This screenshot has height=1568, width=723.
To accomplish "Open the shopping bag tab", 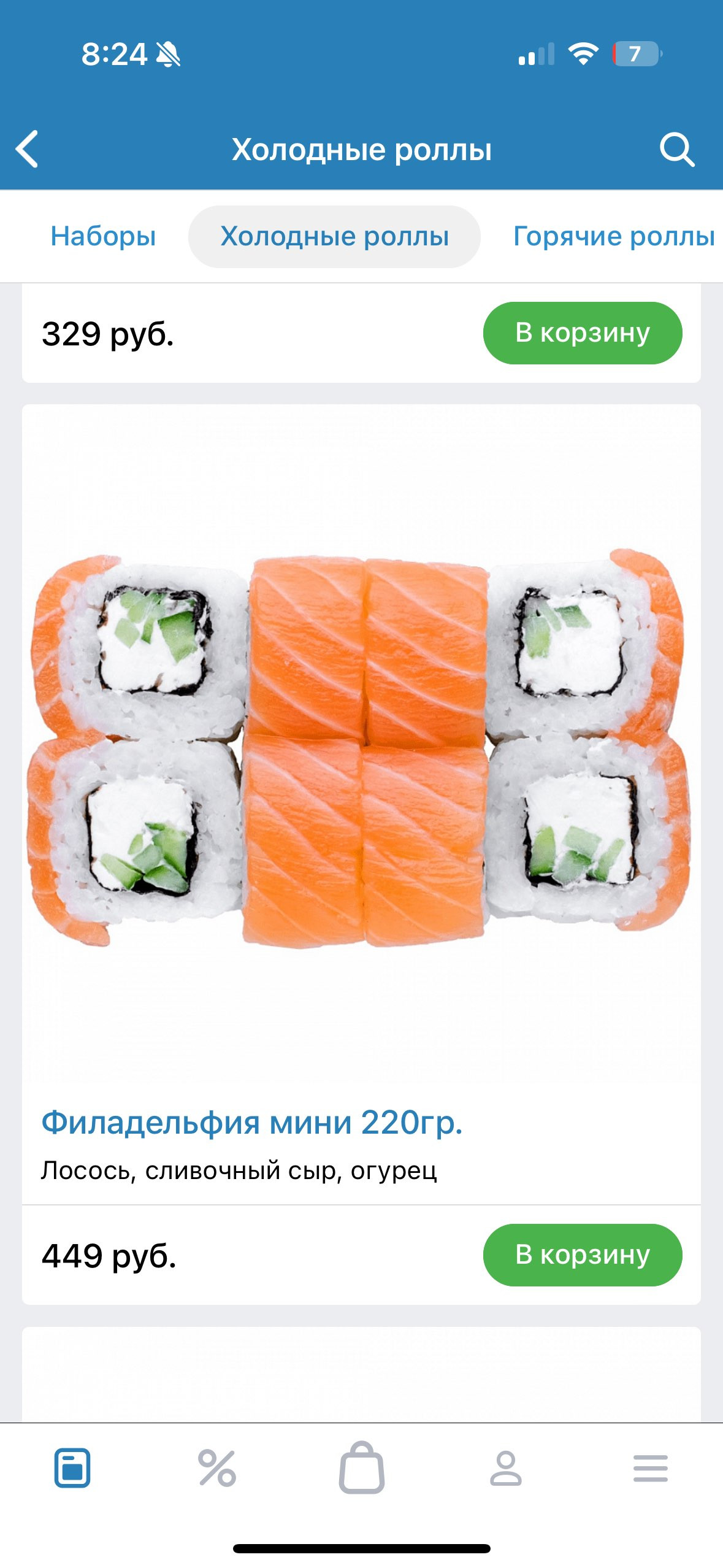I will click(362, 1467).
